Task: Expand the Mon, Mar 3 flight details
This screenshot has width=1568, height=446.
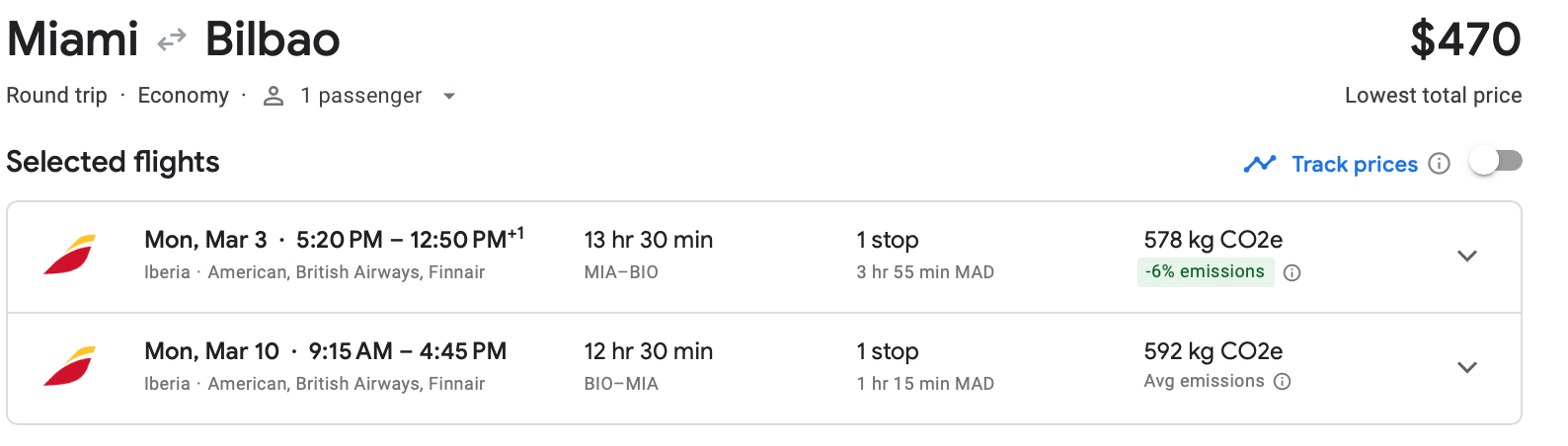Action: 1467,257
